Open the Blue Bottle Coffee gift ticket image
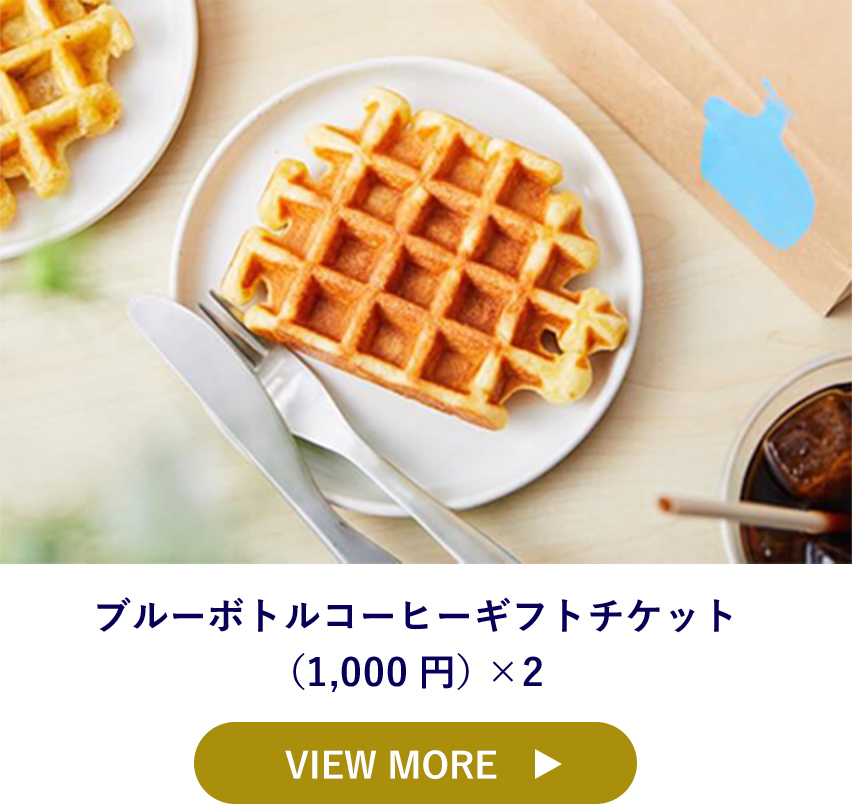 coord(426,282)
